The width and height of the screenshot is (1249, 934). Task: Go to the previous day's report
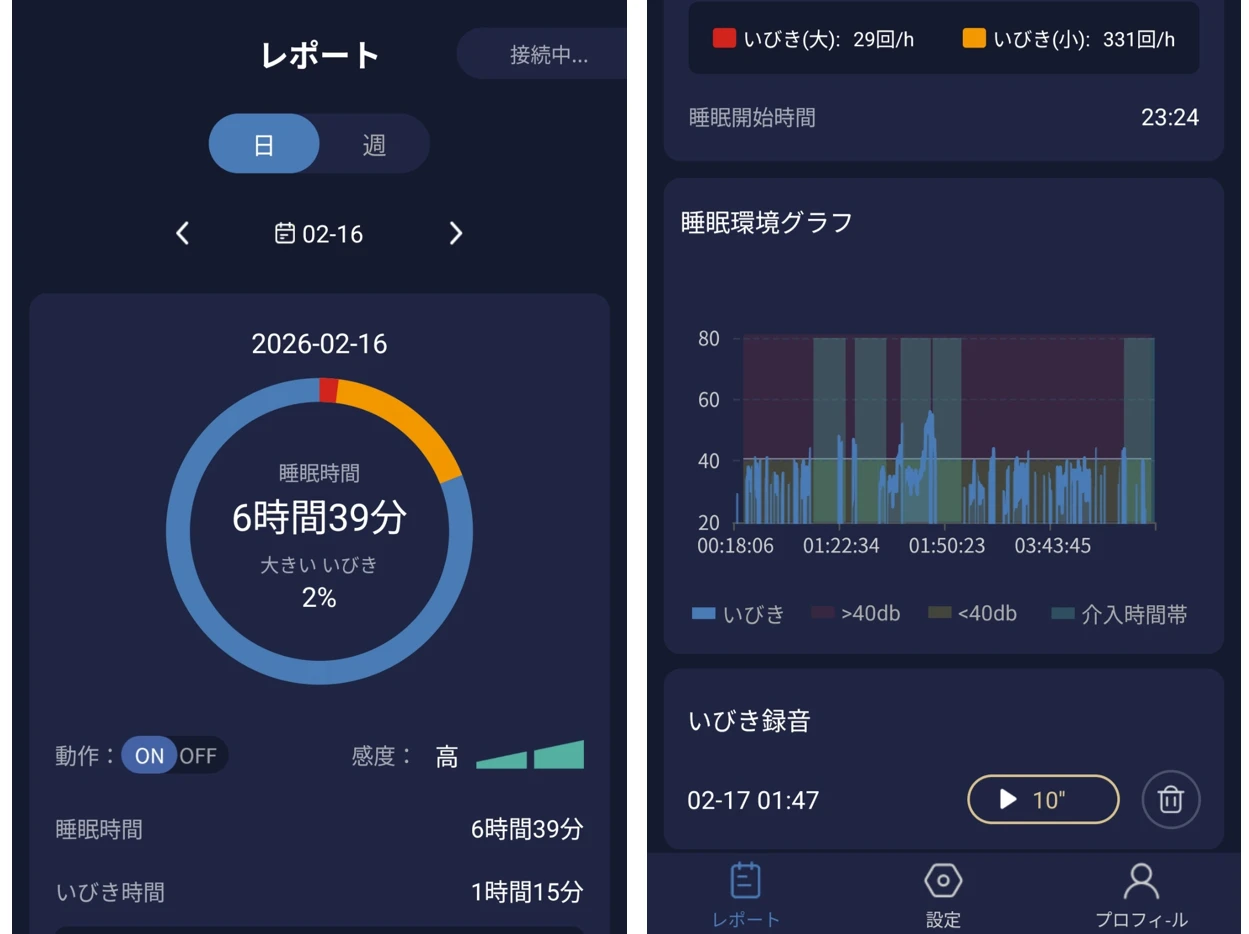click(x=182, y=234)
